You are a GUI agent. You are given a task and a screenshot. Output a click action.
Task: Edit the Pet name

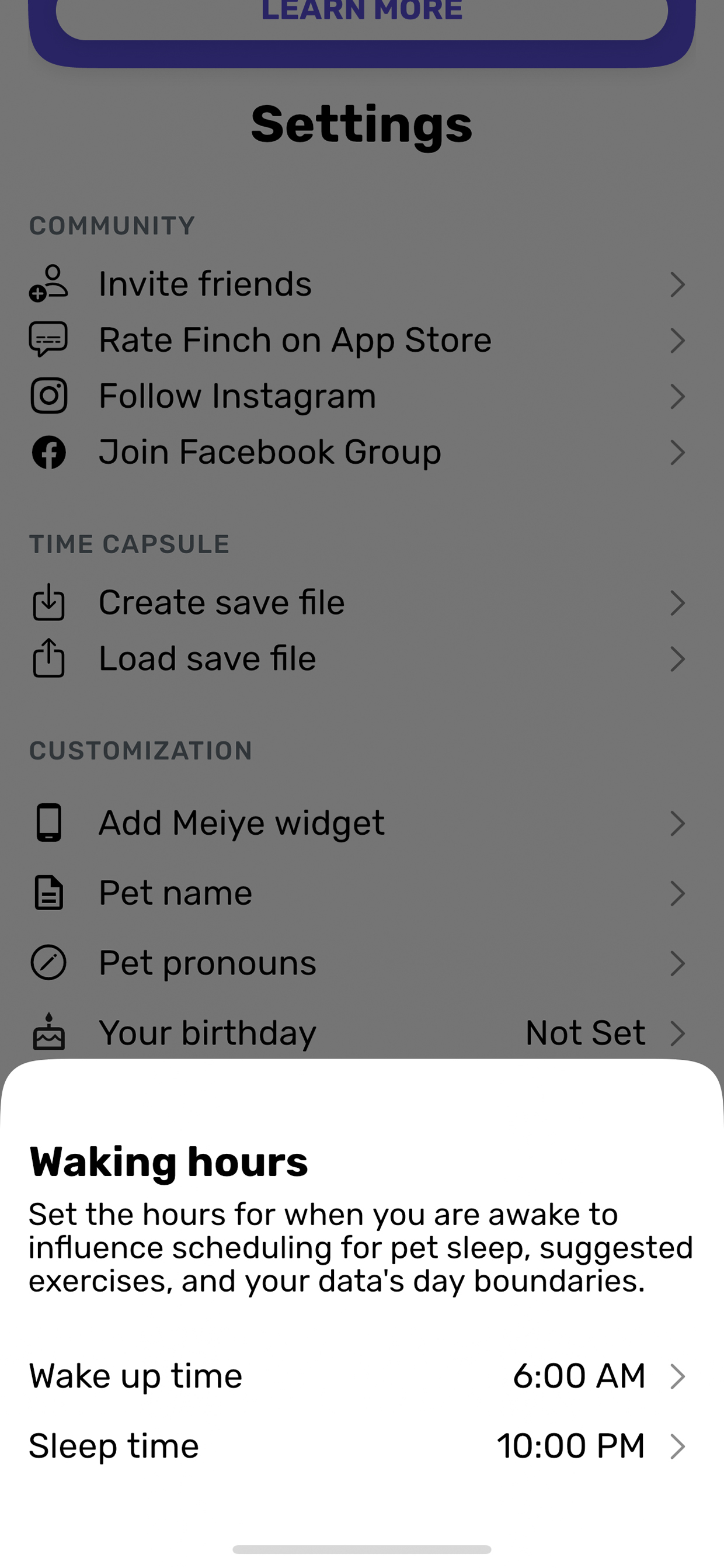361,893
